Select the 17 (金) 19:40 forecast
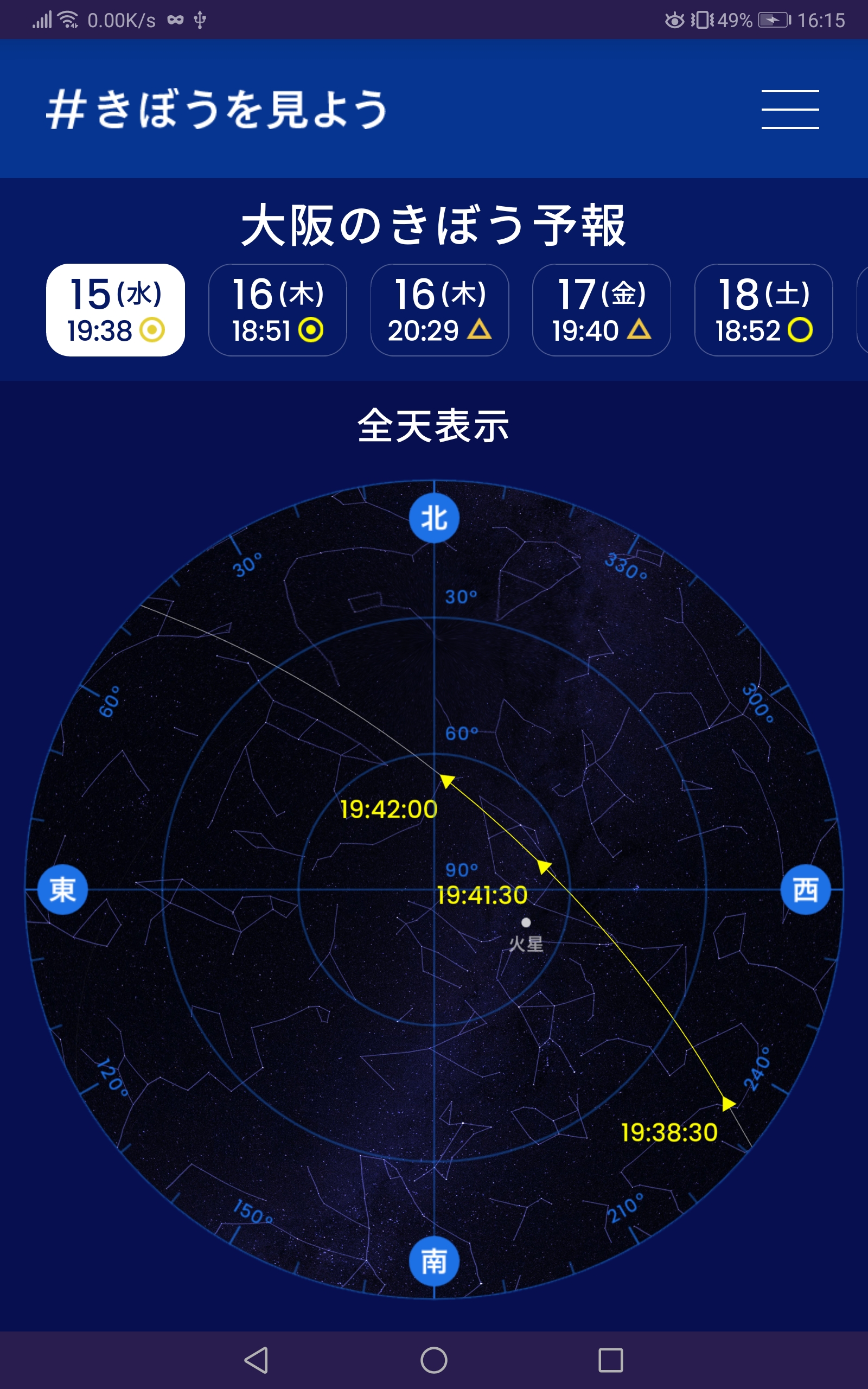The width and height of the screenshot is (868, 1389). coord(602,310)
